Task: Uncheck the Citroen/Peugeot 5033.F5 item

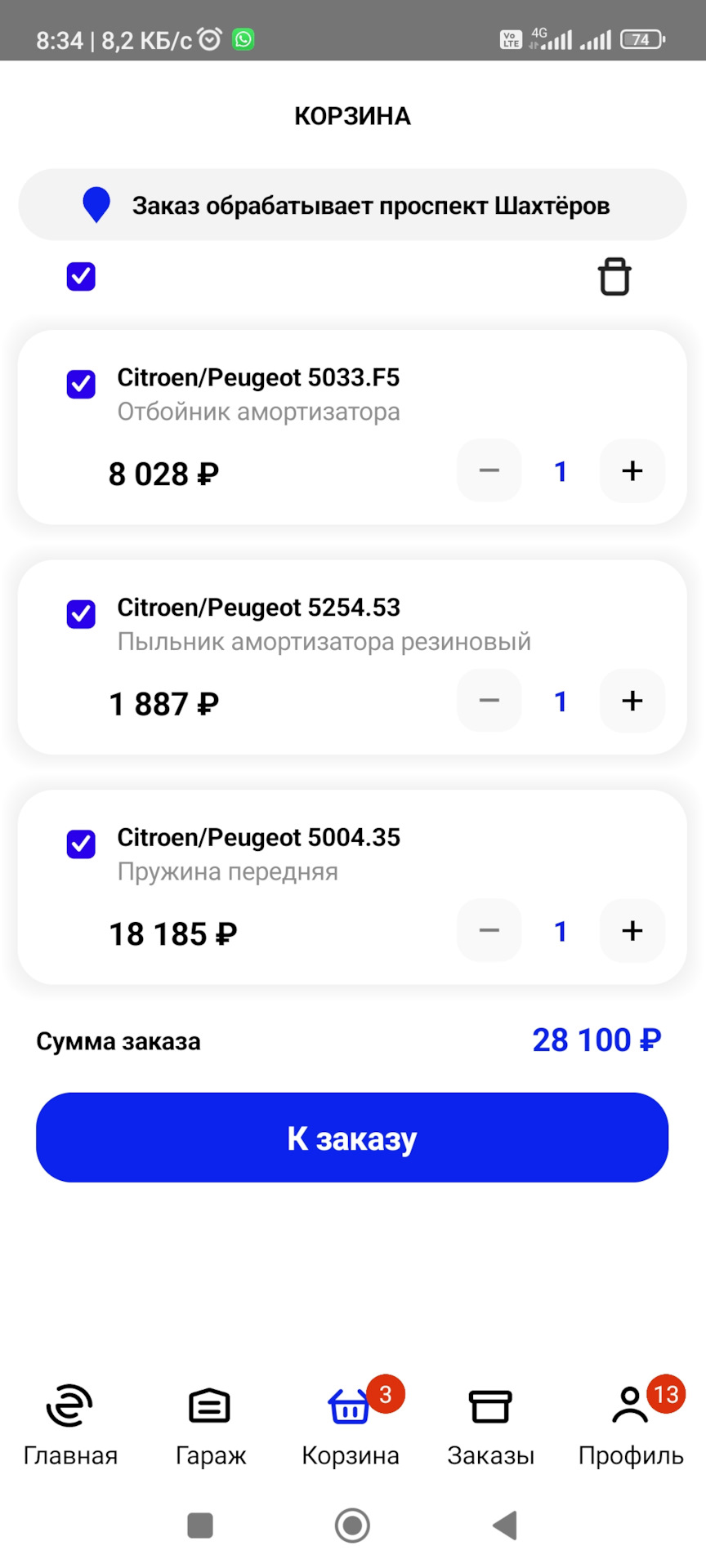Action: pyautogui.click(x=80, y=385)
